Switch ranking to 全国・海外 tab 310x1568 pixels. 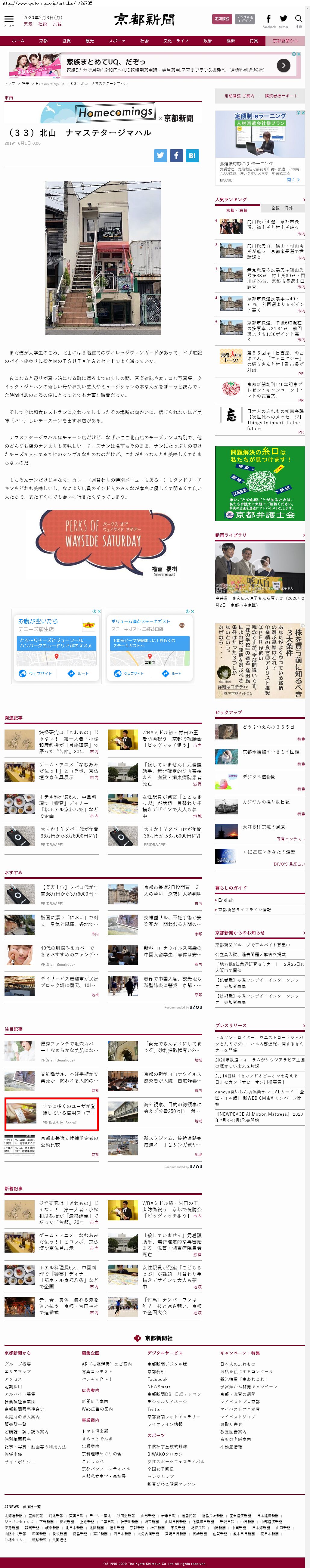282,208
